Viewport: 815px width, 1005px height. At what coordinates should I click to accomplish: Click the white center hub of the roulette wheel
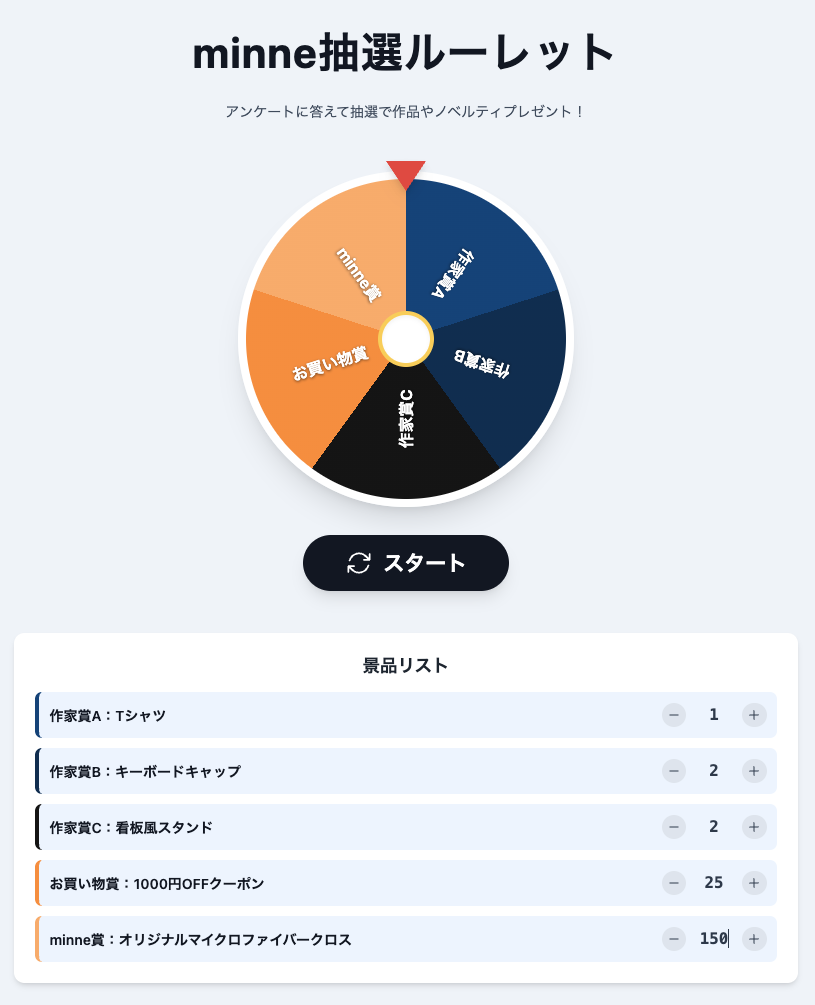(406, 340)
